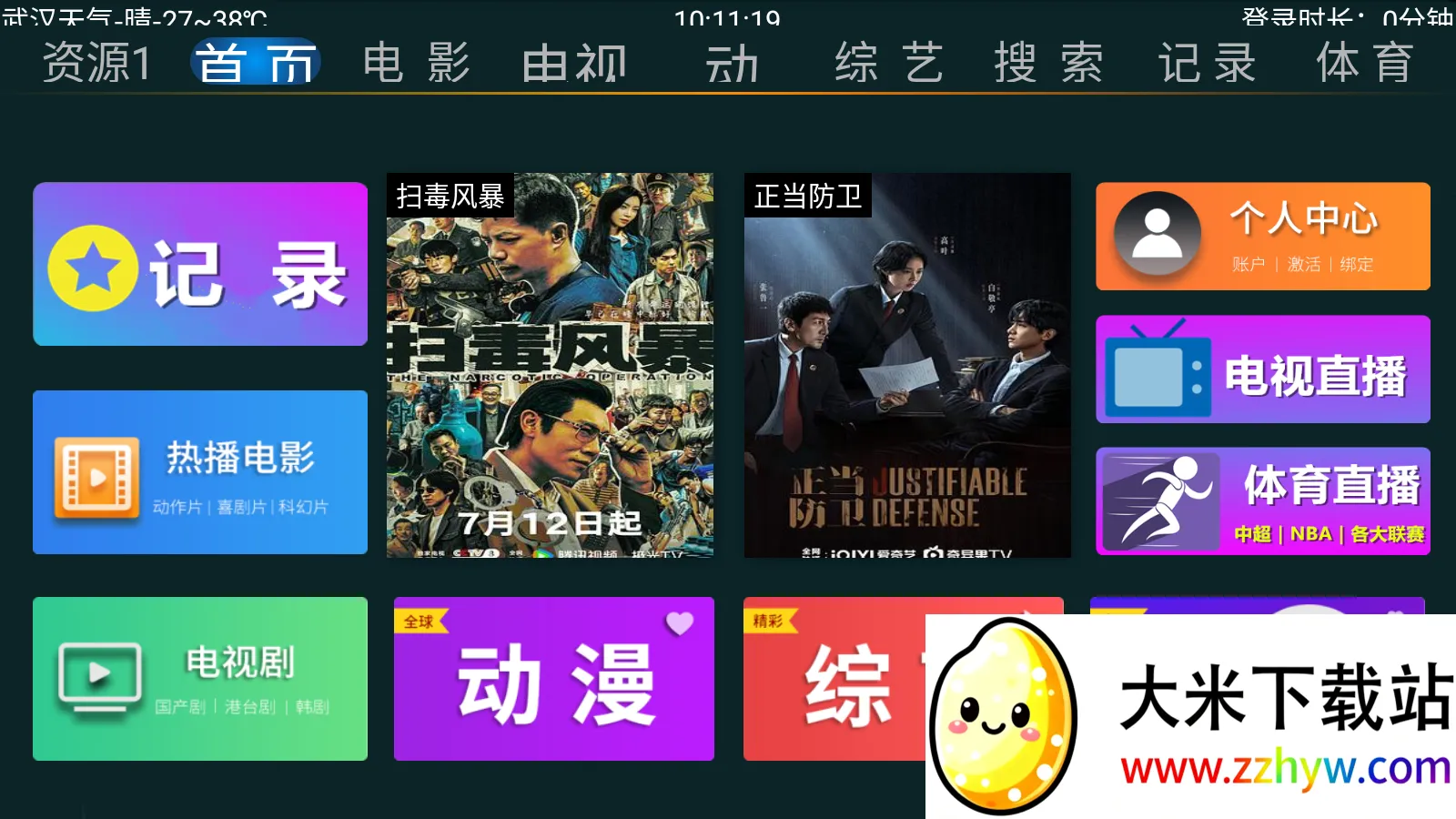The width and height of the screenshot is (1456, 819).
Task: Open the red 综艺 category card
Action: (x=833, y=679)
